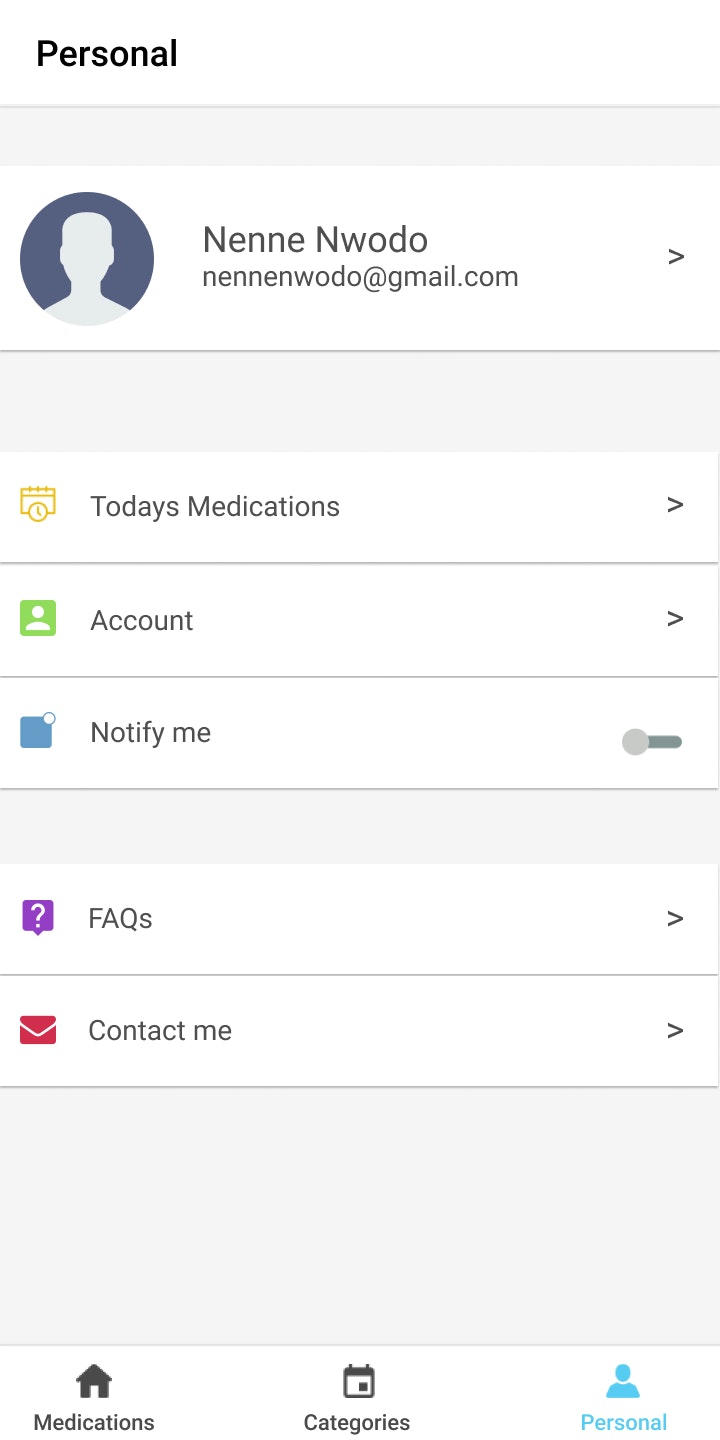This screenshot has height=1440, width=720.
Task: Open the FAQs section
Action: coord(360,916)
